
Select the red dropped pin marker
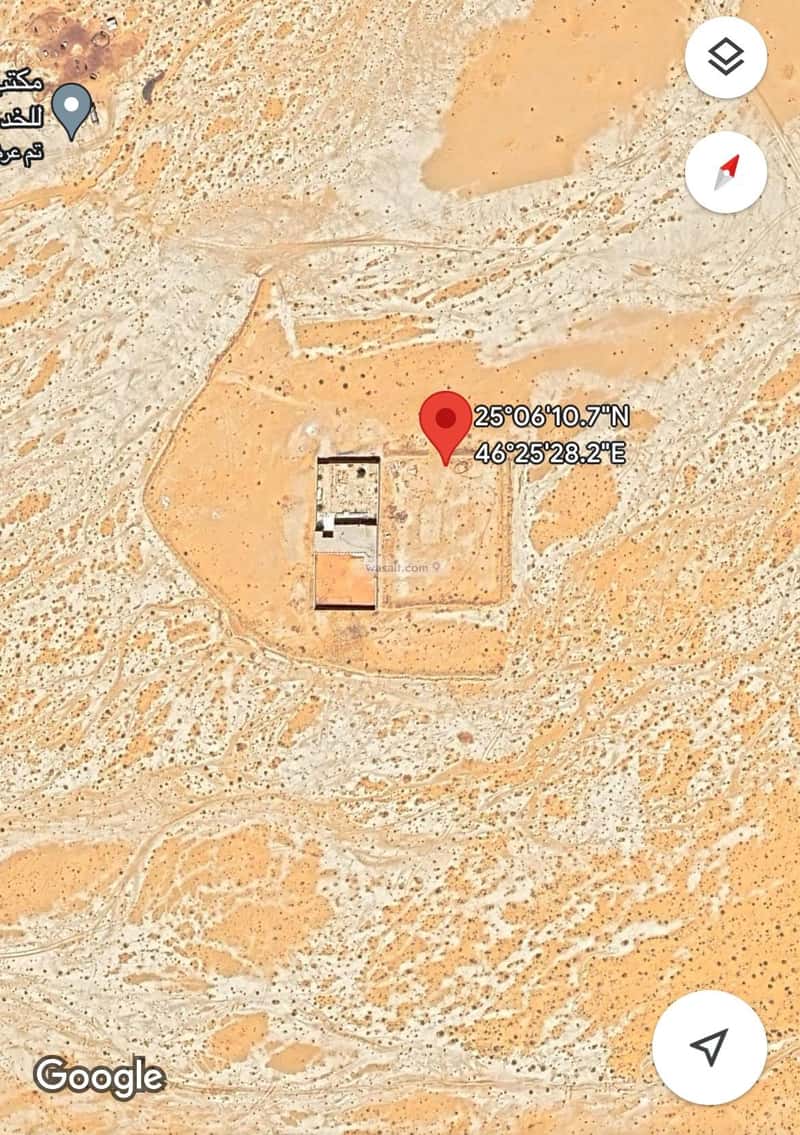point(445,421)
